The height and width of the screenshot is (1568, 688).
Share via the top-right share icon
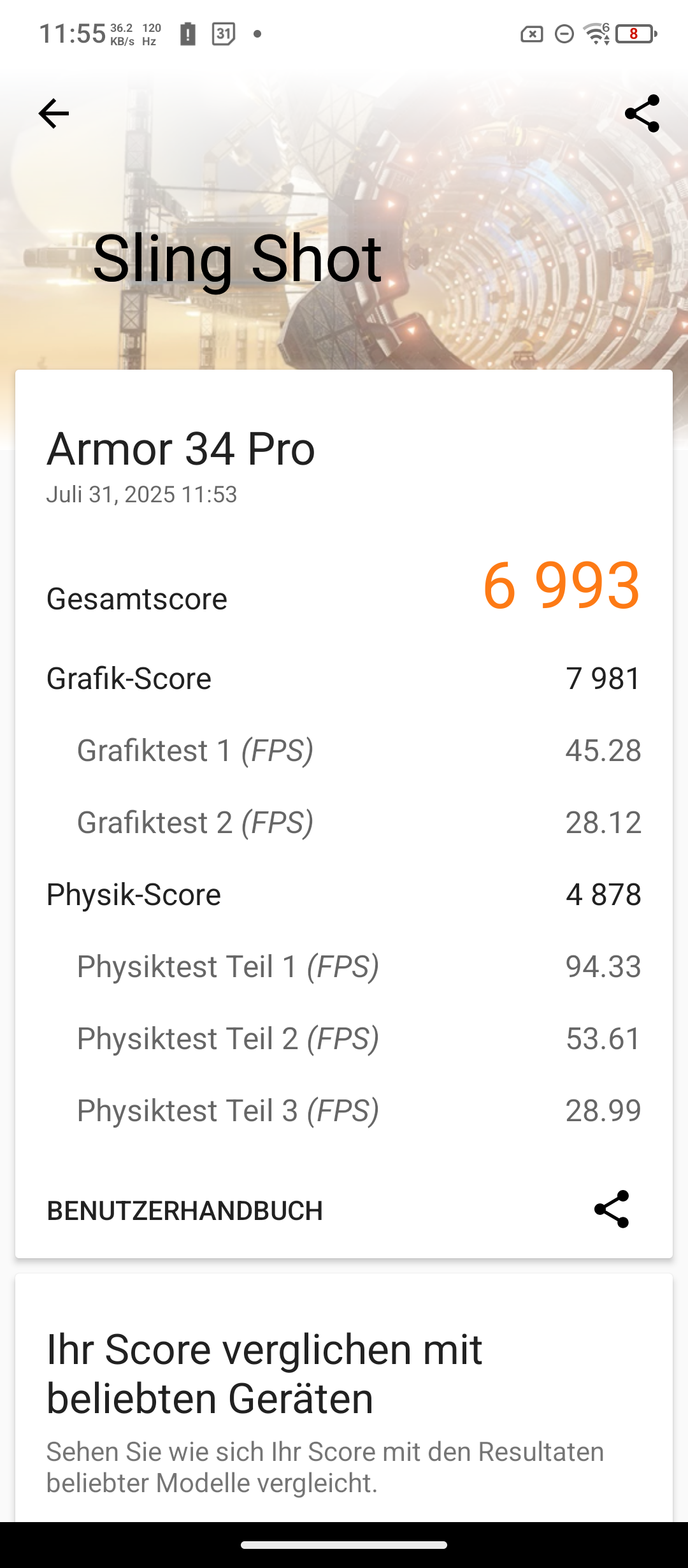pos(641,114)
